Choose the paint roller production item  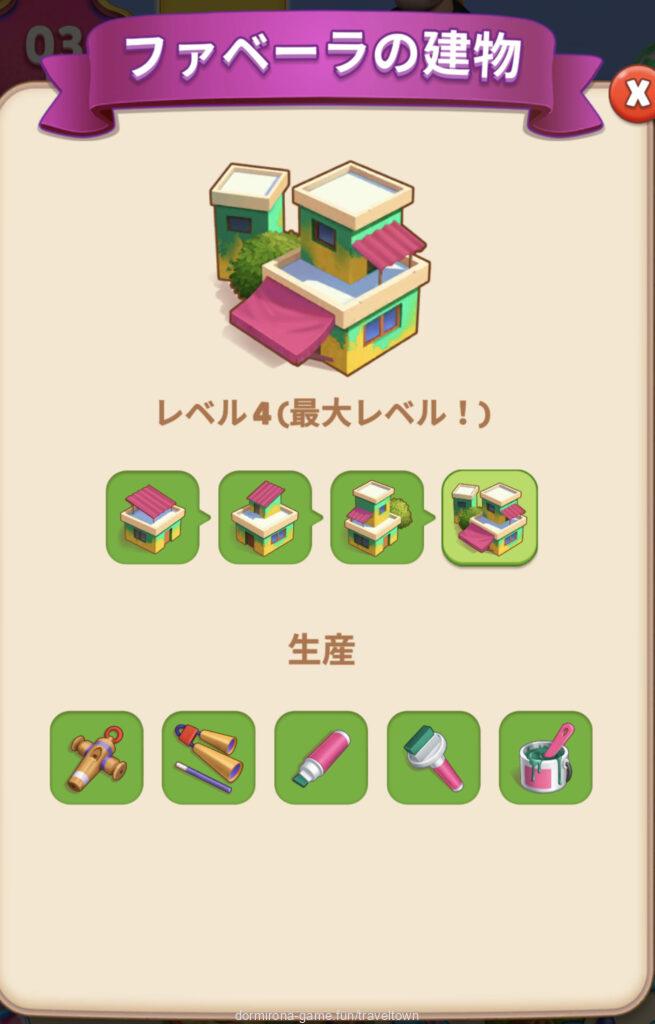[433, 757]
